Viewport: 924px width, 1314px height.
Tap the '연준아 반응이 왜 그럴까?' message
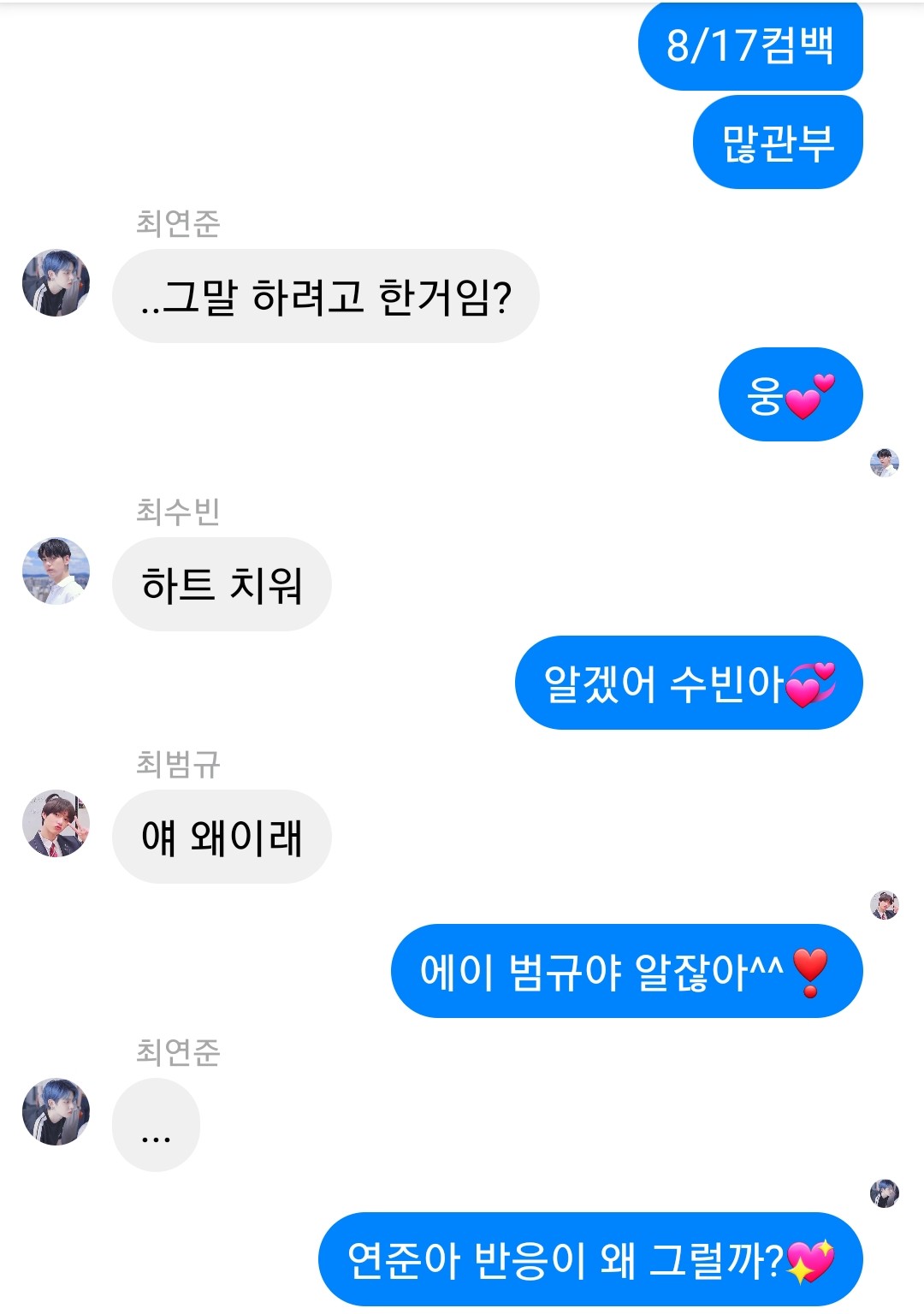click(589, 1260)
